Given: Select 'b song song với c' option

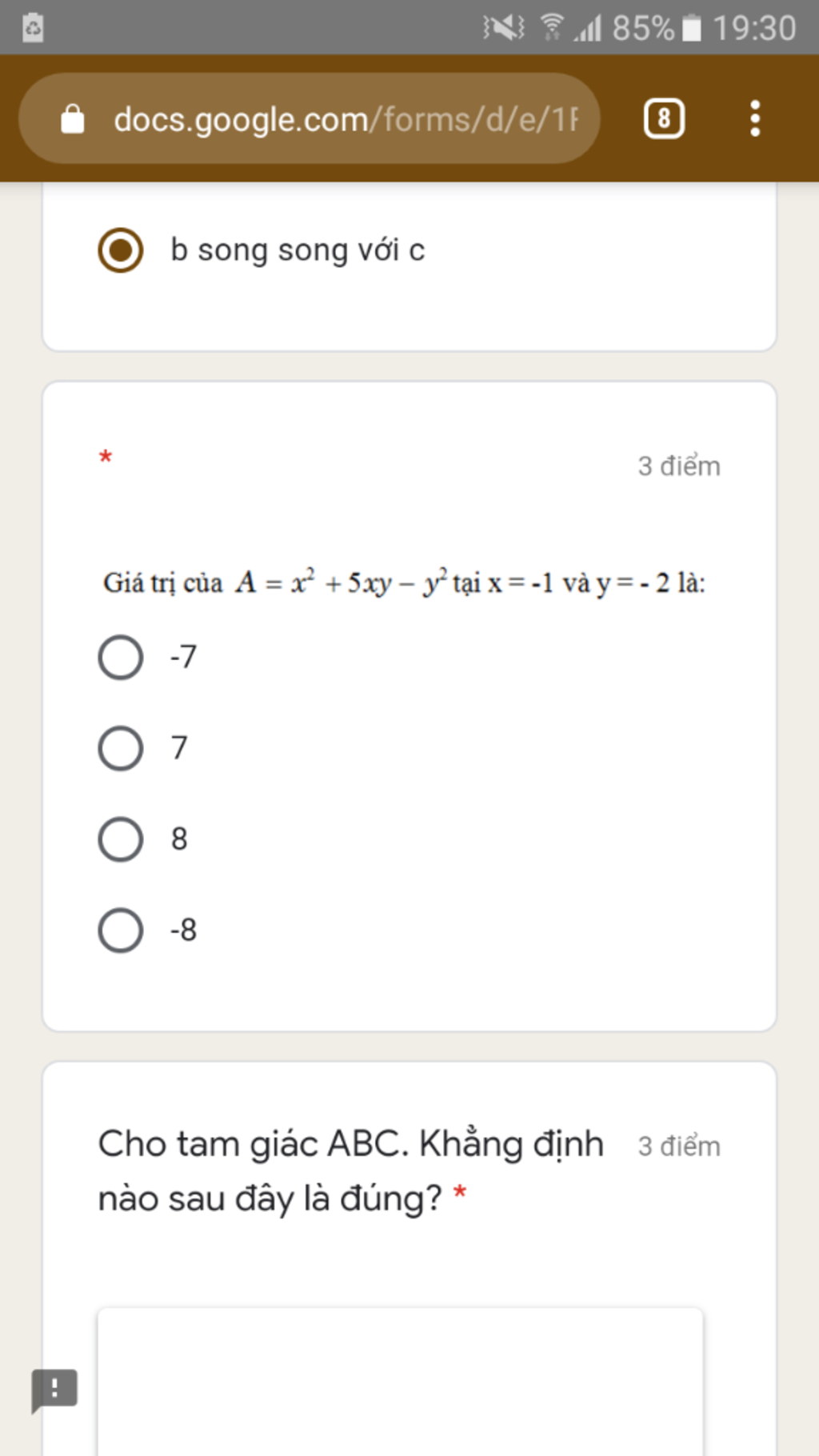Looking at the screenshot, I should point(121,250).
